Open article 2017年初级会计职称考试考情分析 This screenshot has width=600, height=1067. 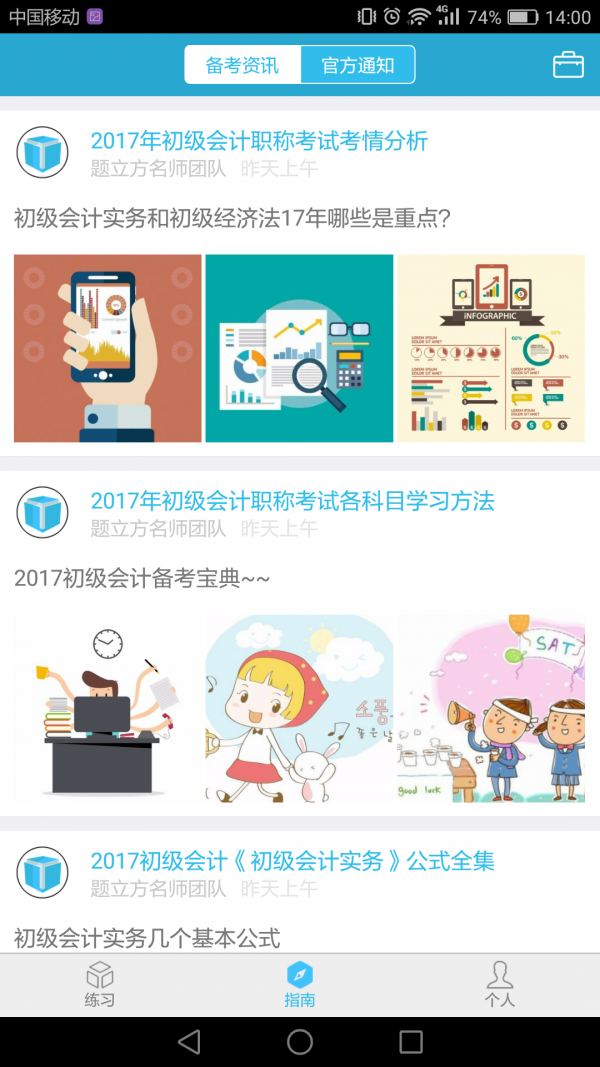tap(259, 141)
